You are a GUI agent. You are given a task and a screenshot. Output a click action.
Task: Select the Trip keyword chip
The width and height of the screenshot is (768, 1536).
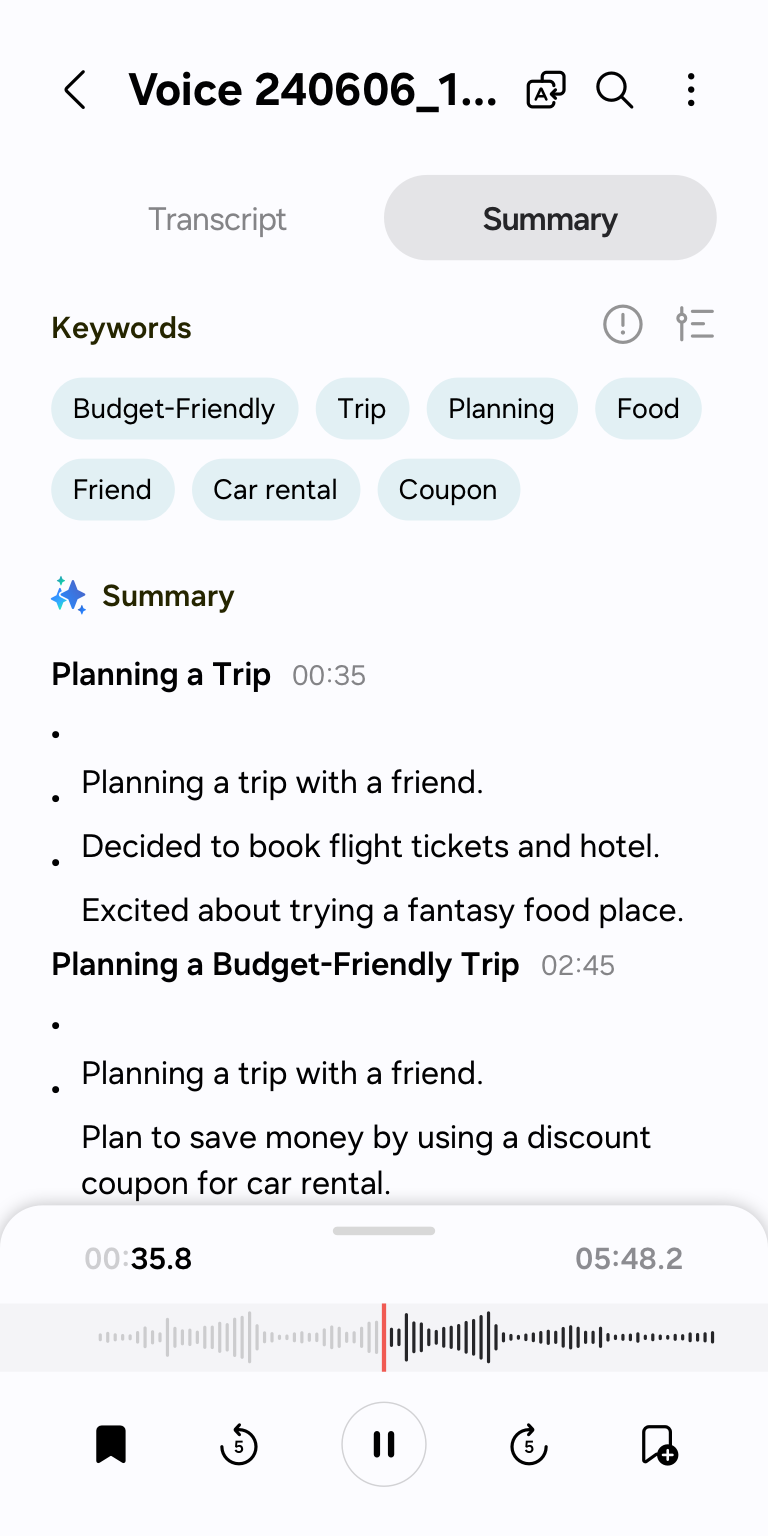pos(362,408)
